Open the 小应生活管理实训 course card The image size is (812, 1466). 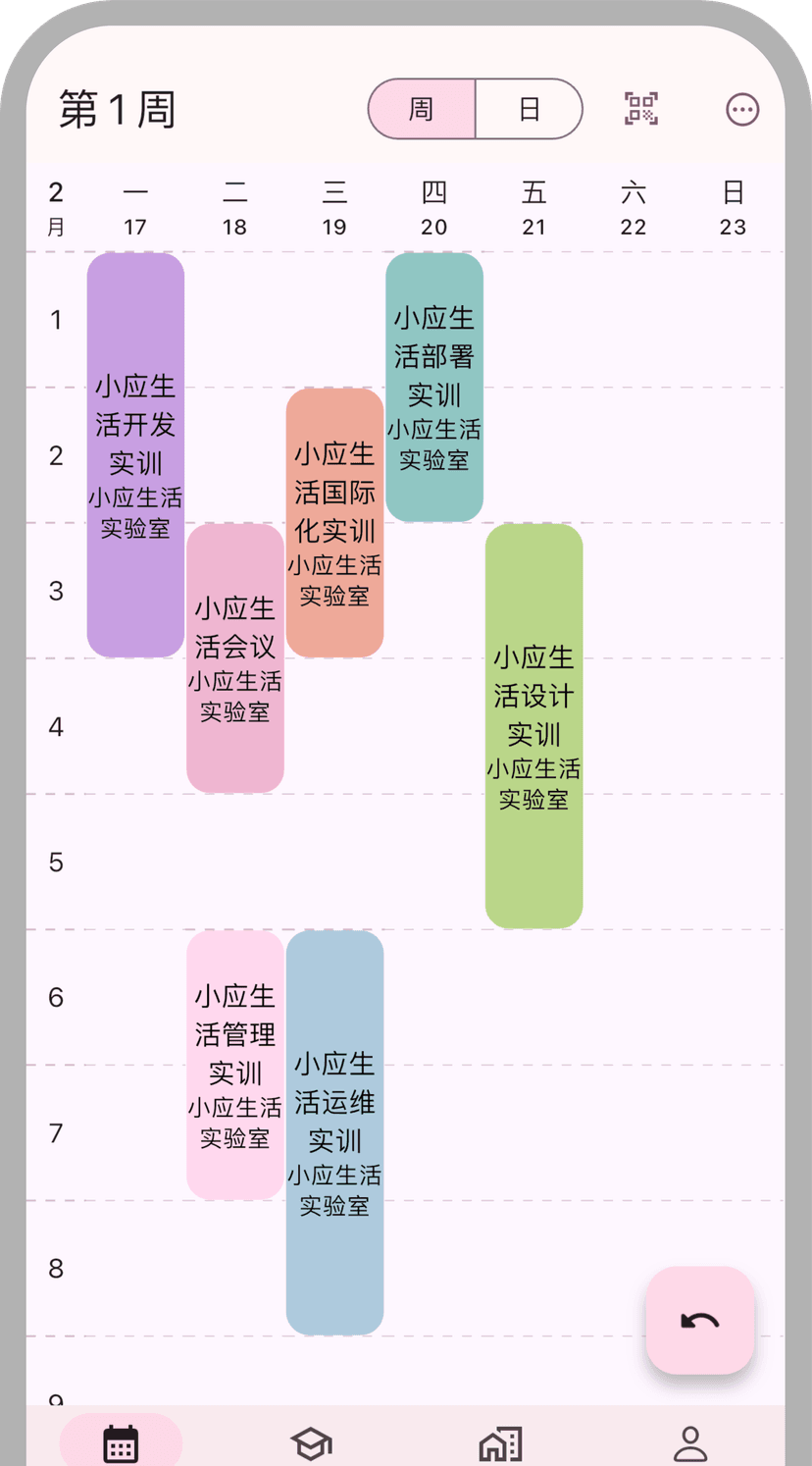coord(235,1065)
